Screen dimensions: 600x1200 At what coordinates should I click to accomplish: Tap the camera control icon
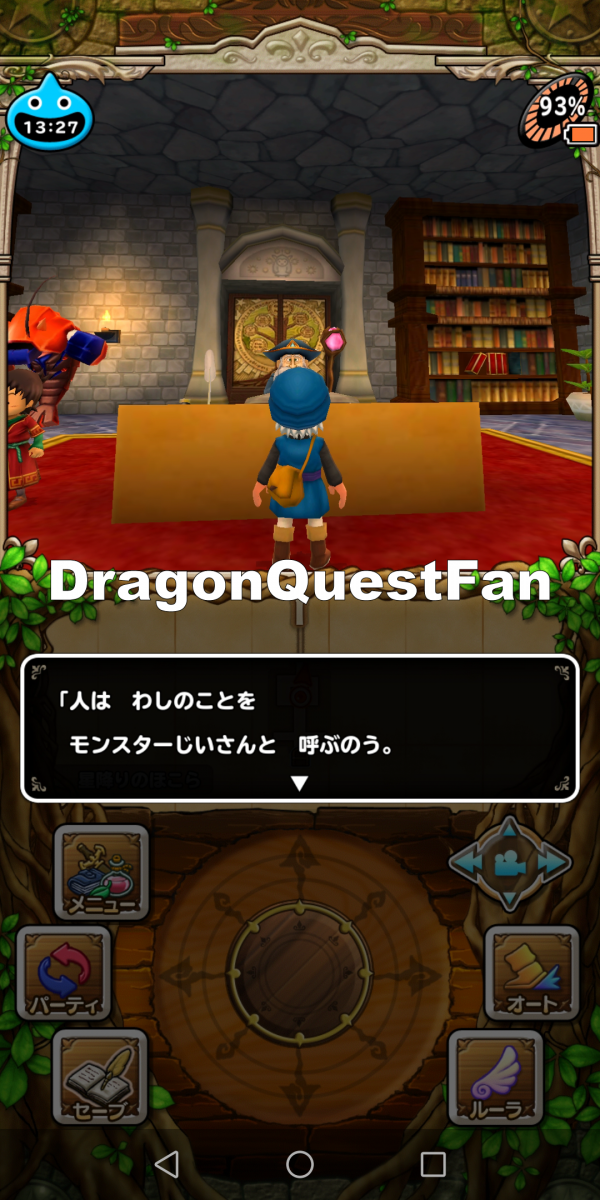pos(510,863)
